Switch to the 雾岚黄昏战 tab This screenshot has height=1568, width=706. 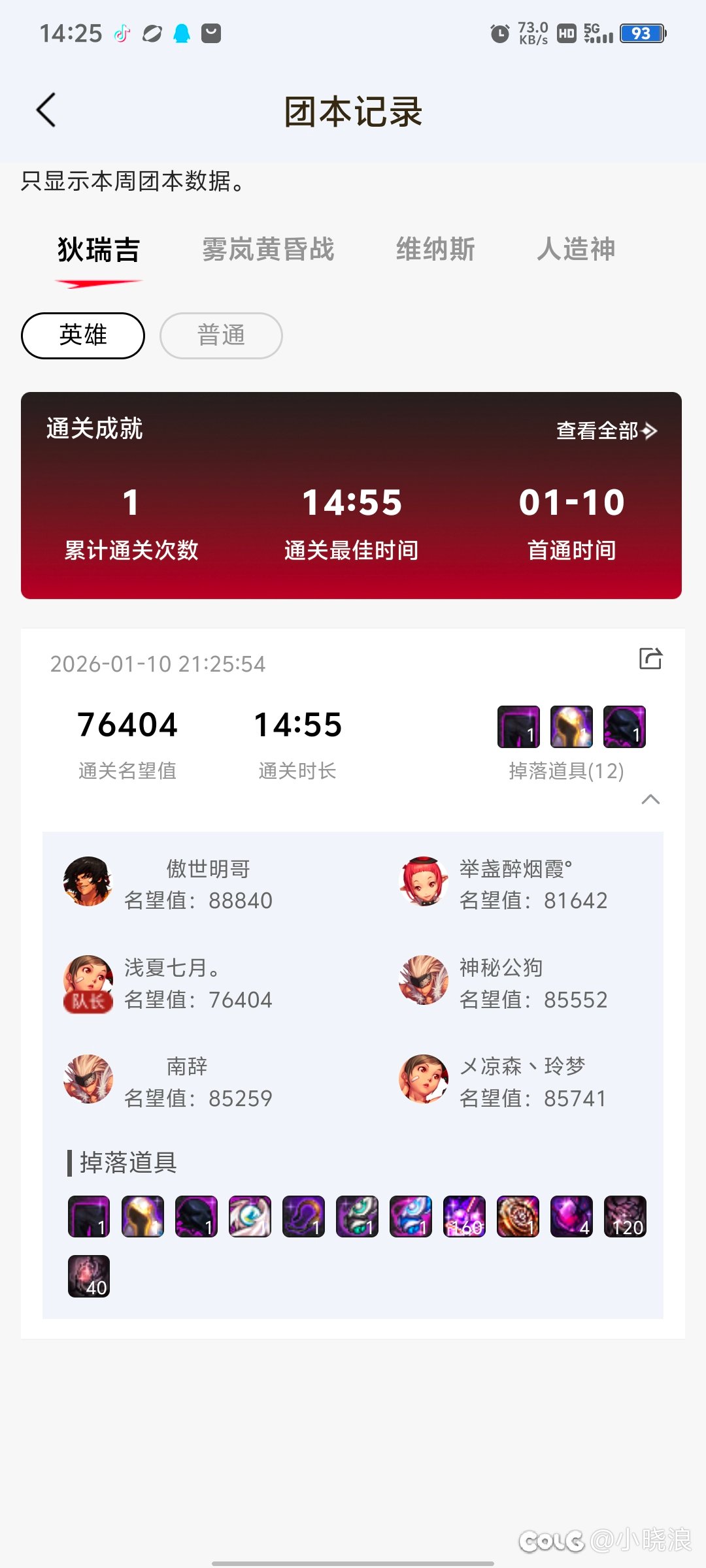pyautogui.click(x=268, y=250)
